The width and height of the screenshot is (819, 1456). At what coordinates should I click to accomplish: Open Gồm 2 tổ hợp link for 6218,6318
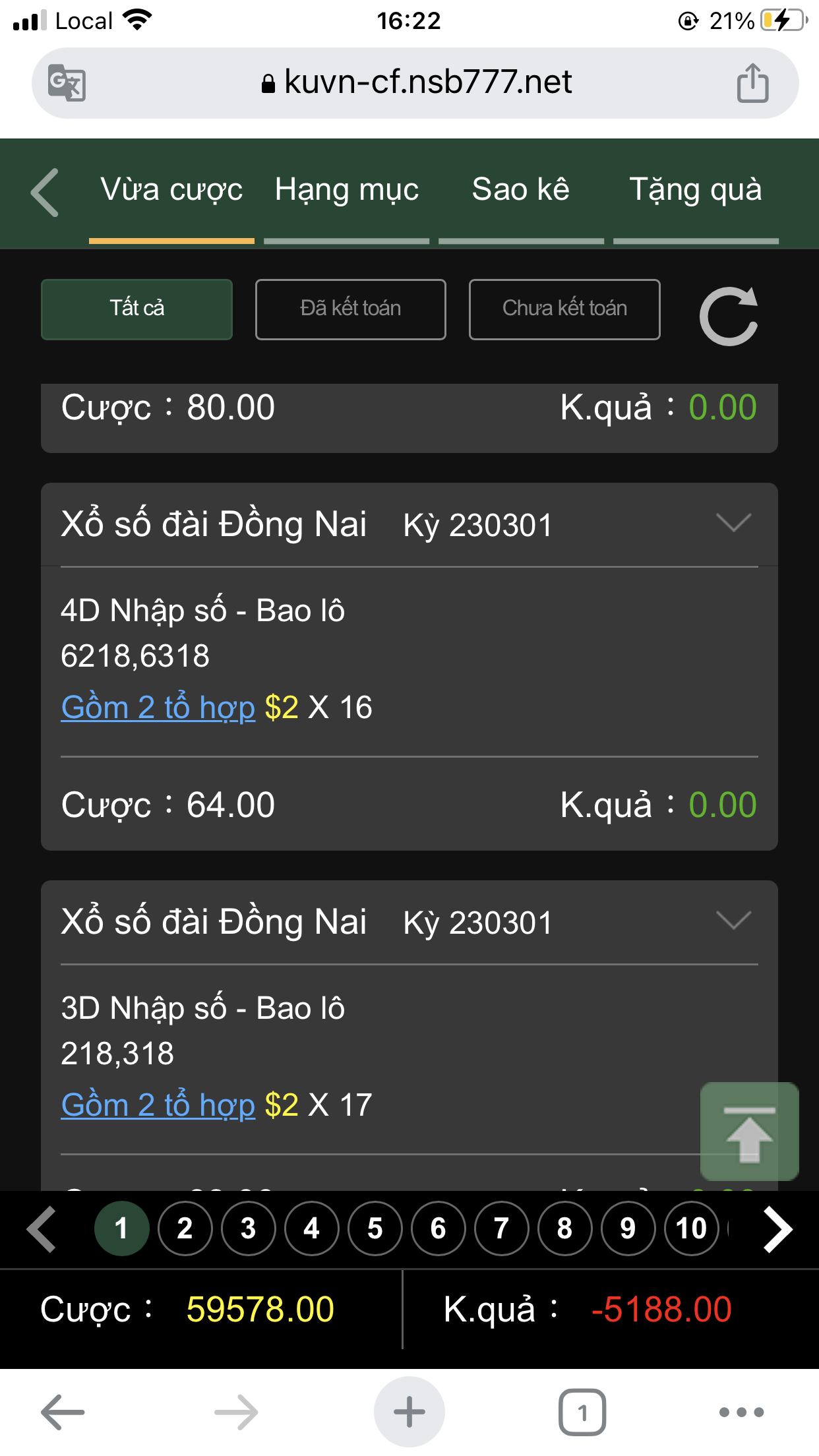click(x=158, y=708)
